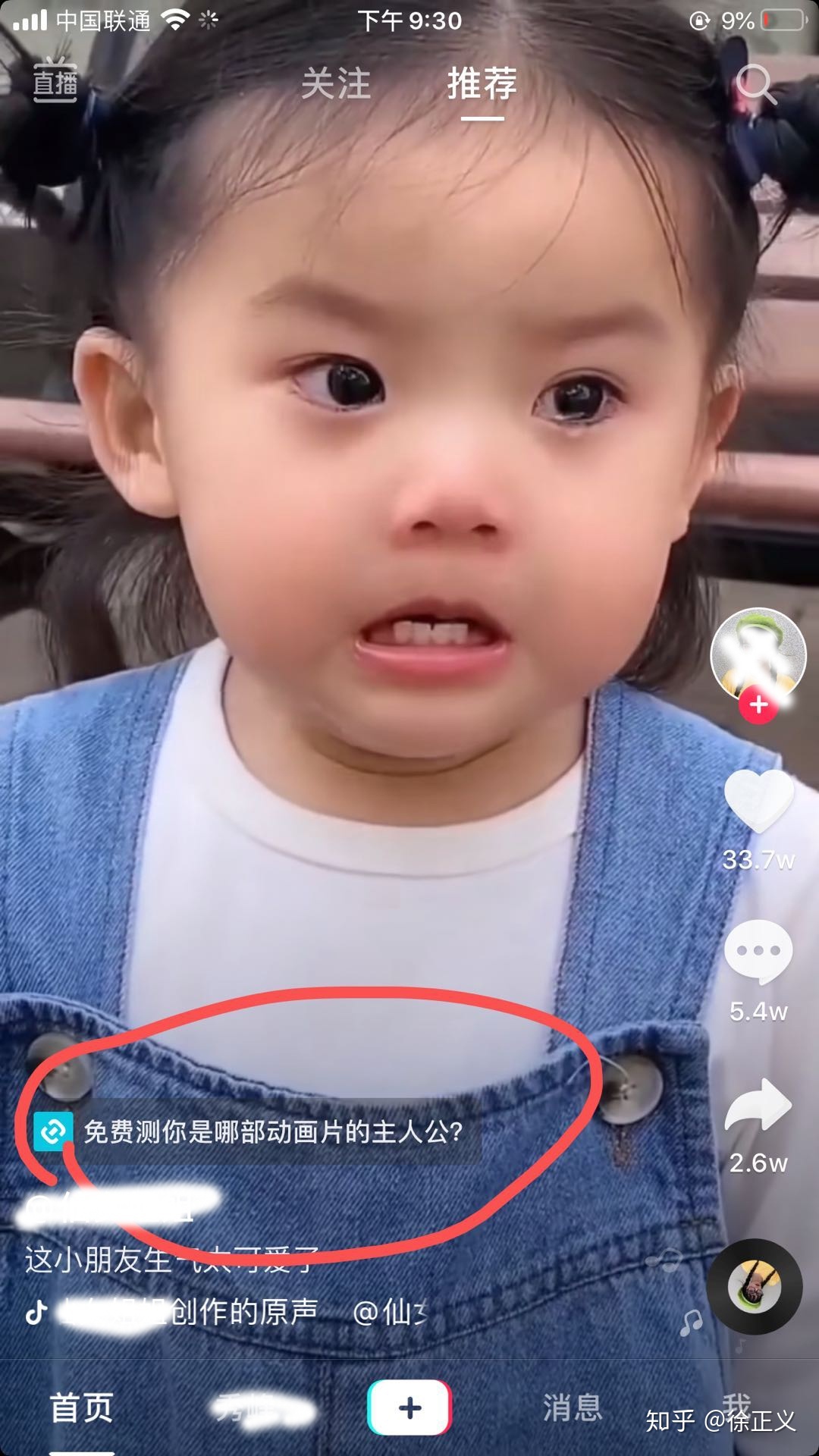This screenshot has width=819, height=1456.
Task: Open the comments with 5.4w
Action: [x=758, y=951]
